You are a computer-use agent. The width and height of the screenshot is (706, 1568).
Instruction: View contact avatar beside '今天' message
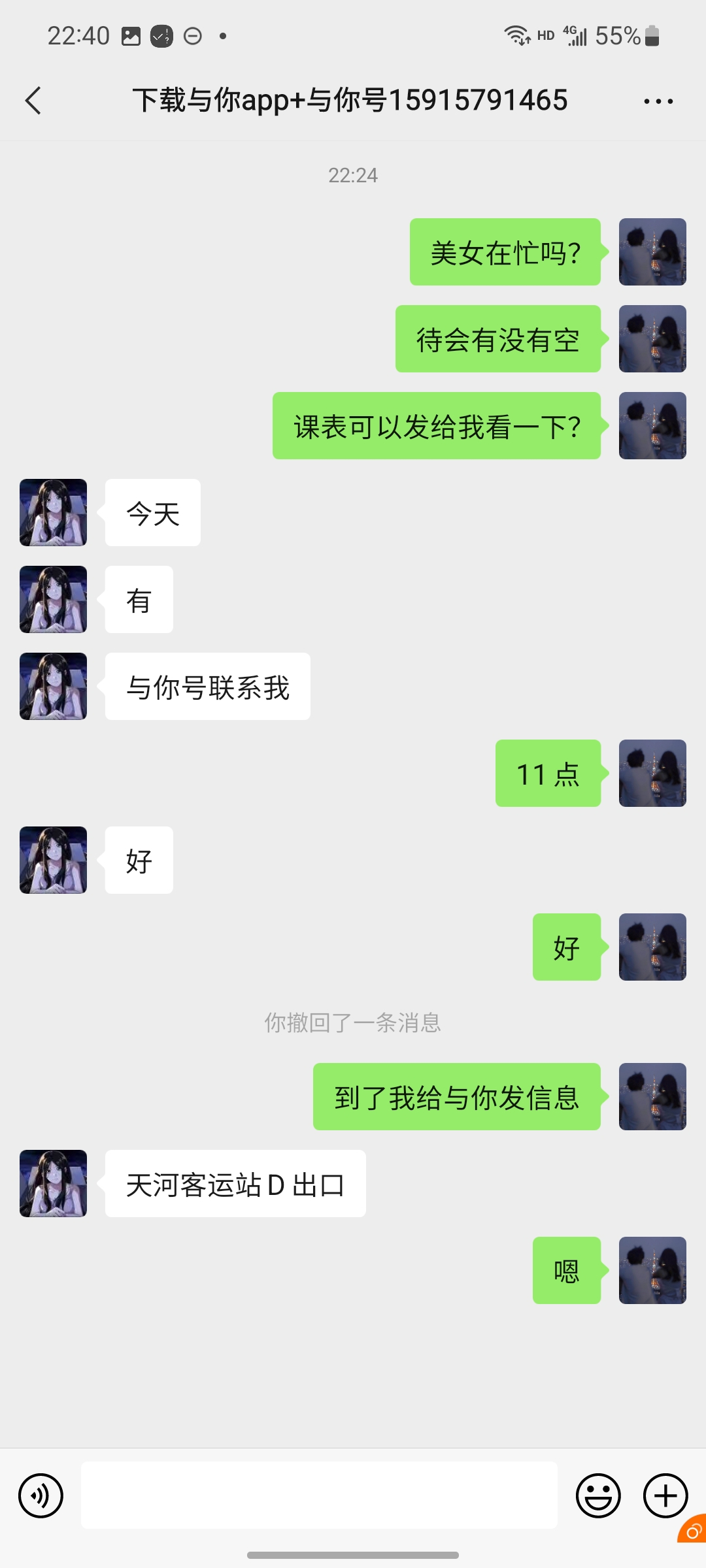(53, 512)
